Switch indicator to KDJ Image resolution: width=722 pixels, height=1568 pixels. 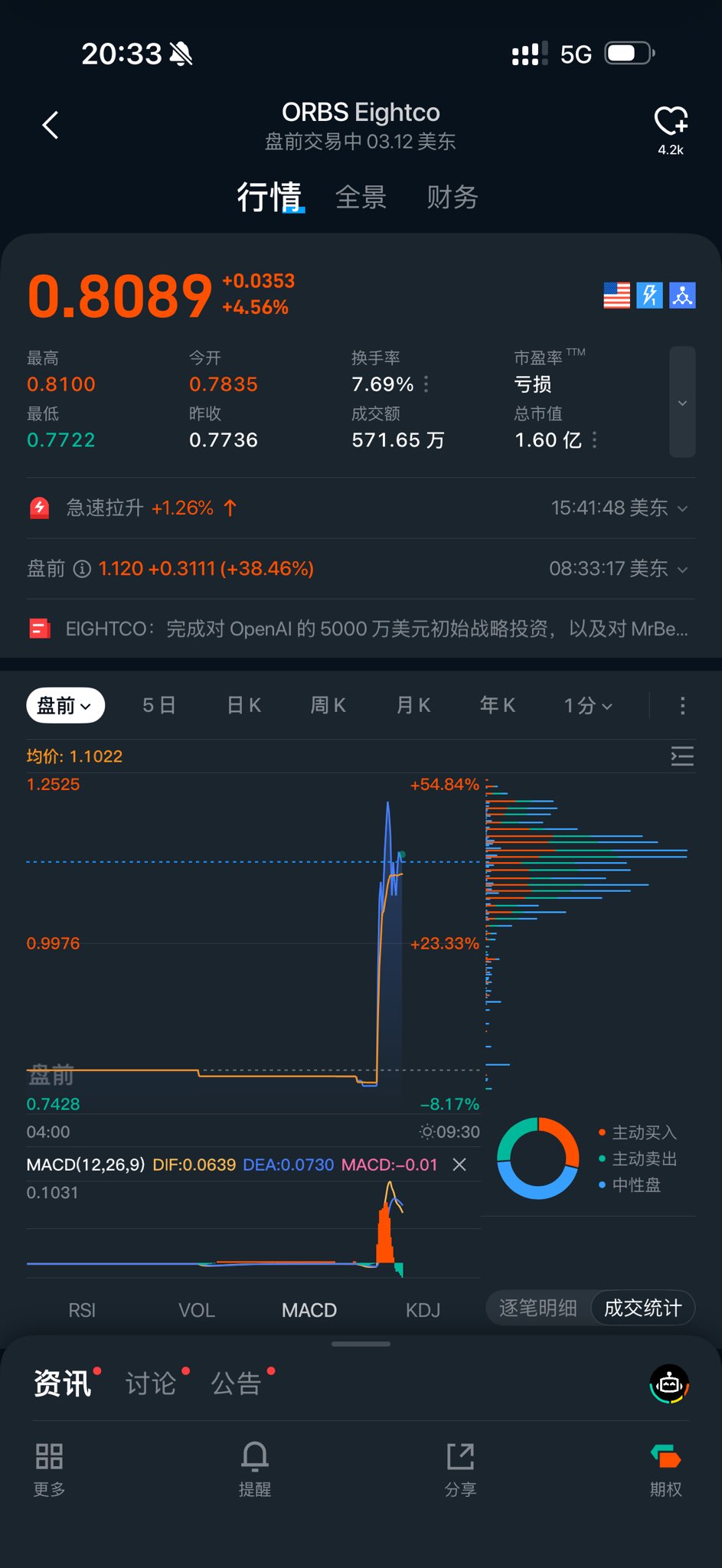[x=423, y=1310]
